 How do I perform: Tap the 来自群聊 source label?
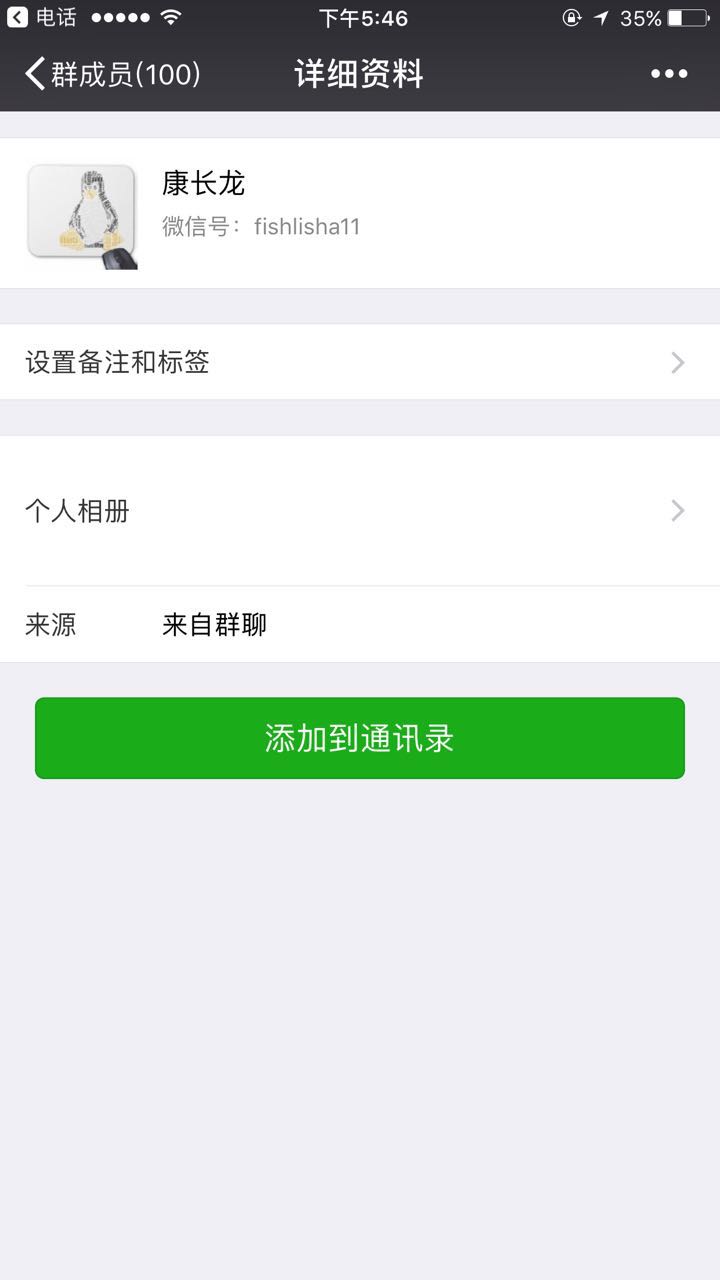click(x=216, y=624)
